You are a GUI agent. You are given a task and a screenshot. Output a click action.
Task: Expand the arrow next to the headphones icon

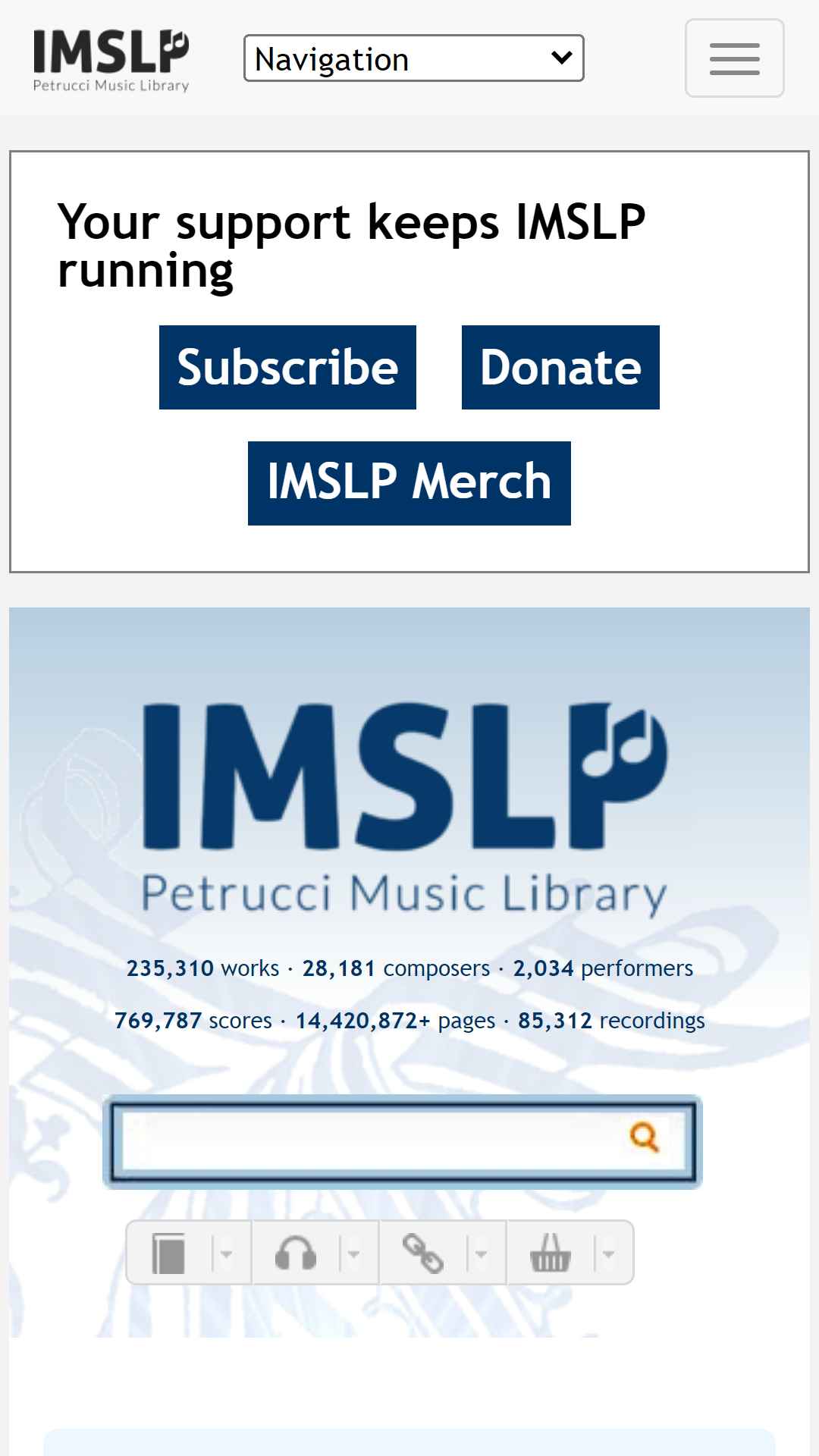click(x=353, y=1254)
